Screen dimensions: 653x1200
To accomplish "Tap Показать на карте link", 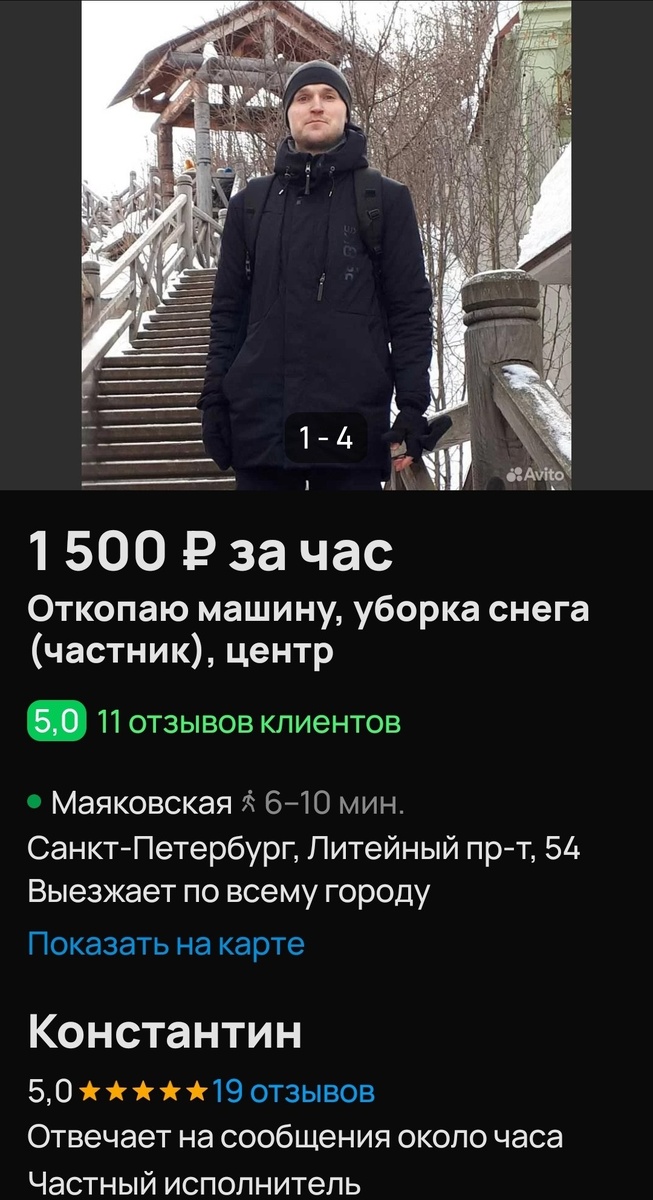I will 166,943.
